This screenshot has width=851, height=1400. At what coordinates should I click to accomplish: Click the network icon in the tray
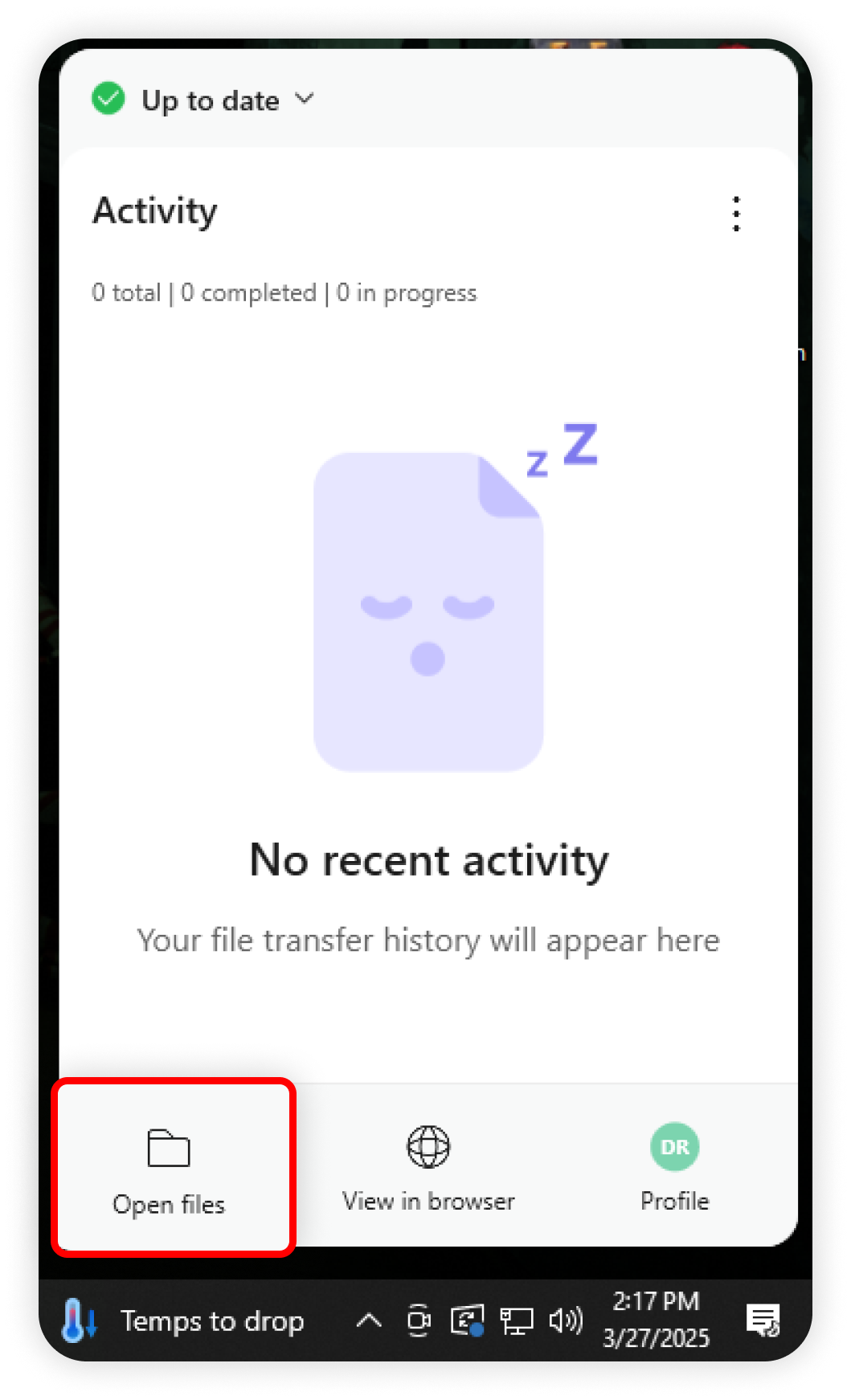pyautogui.click(x=516, y=1320)
